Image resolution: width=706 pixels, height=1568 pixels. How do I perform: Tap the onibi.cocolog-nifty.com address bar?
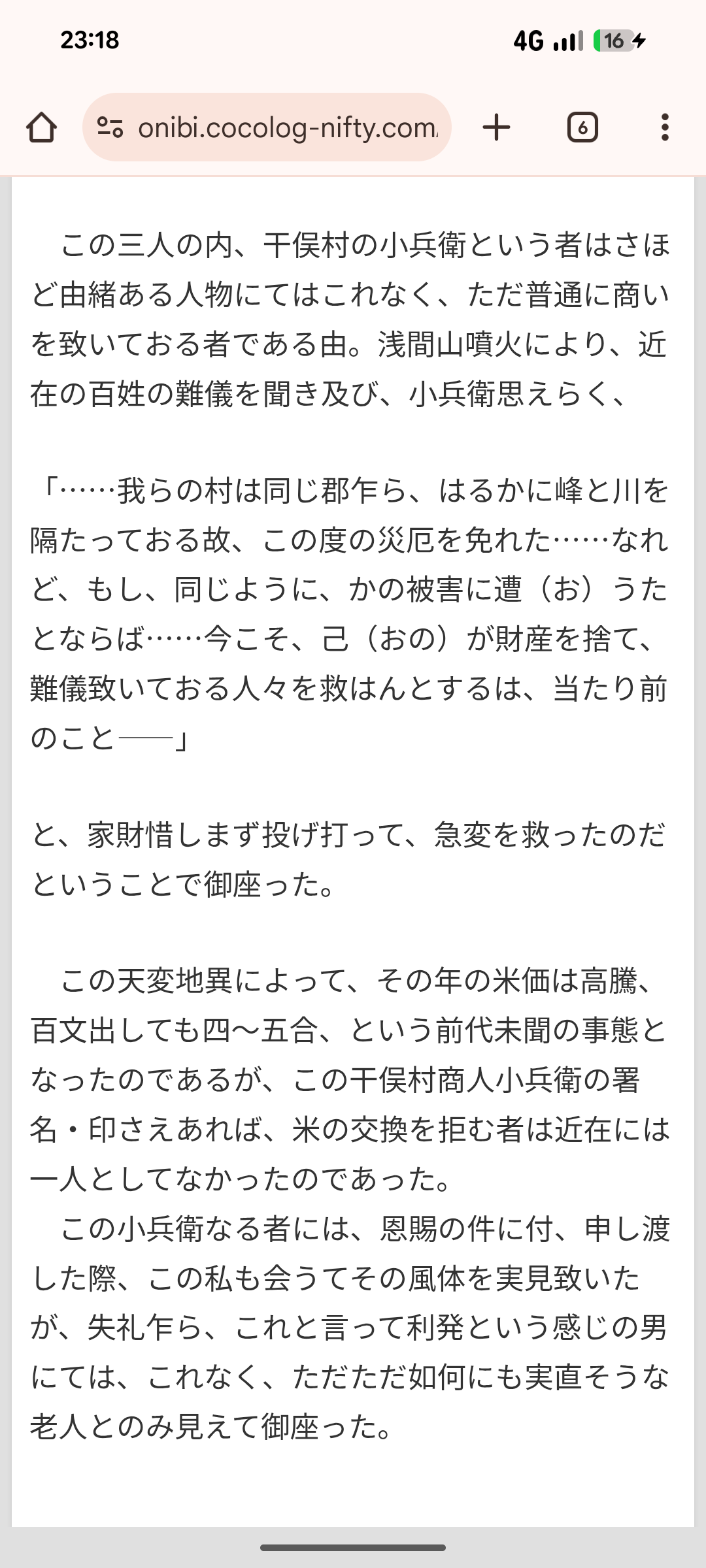click(x=267, y=127)
